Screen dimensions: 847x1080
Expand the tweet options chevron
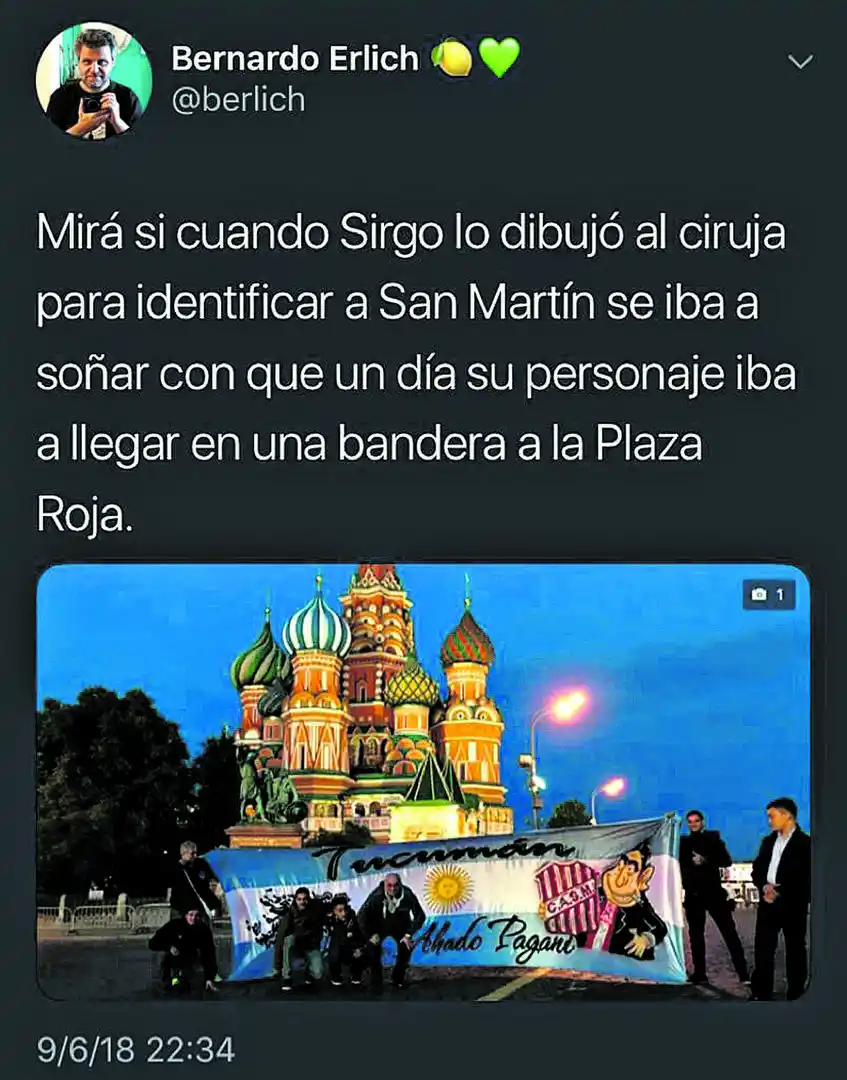click(800, 62)
